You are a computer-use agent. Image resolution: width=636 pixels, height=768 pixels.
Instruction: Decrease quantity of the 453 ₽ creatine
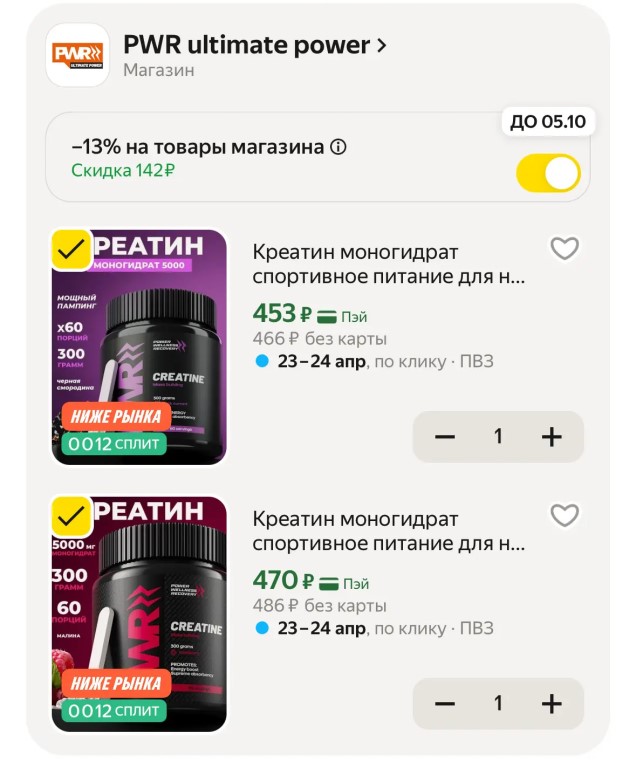click(x=445, y=437)
